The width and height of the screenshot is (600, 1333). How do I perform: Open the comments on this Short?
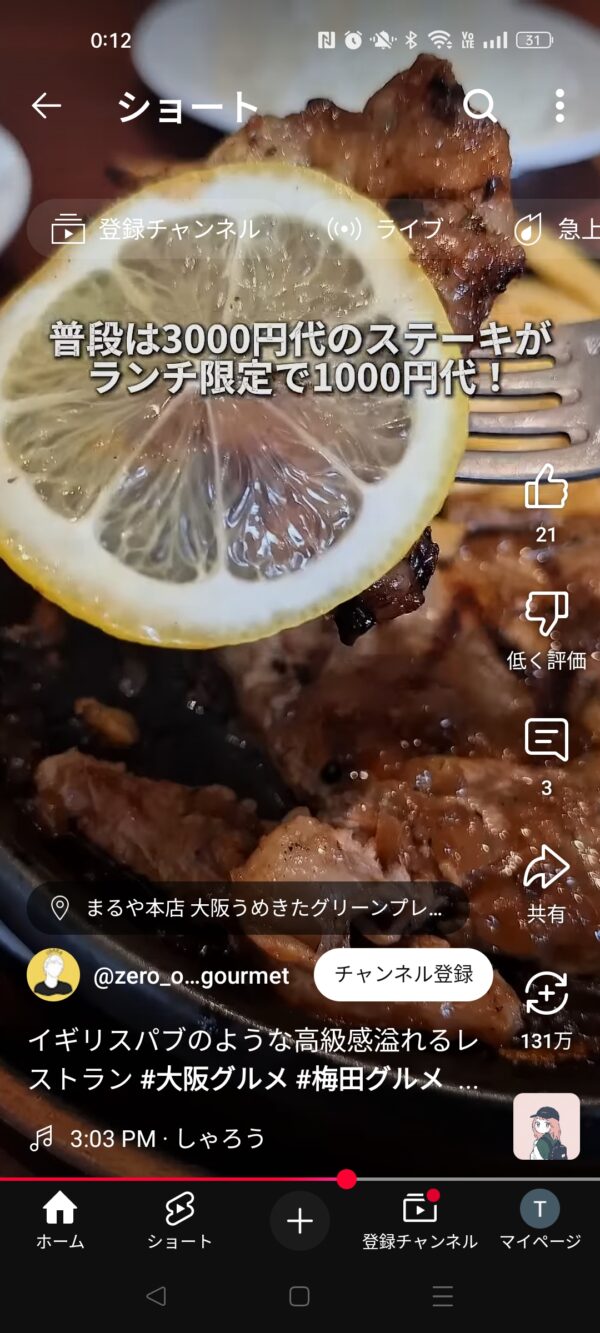click(546, 741)
